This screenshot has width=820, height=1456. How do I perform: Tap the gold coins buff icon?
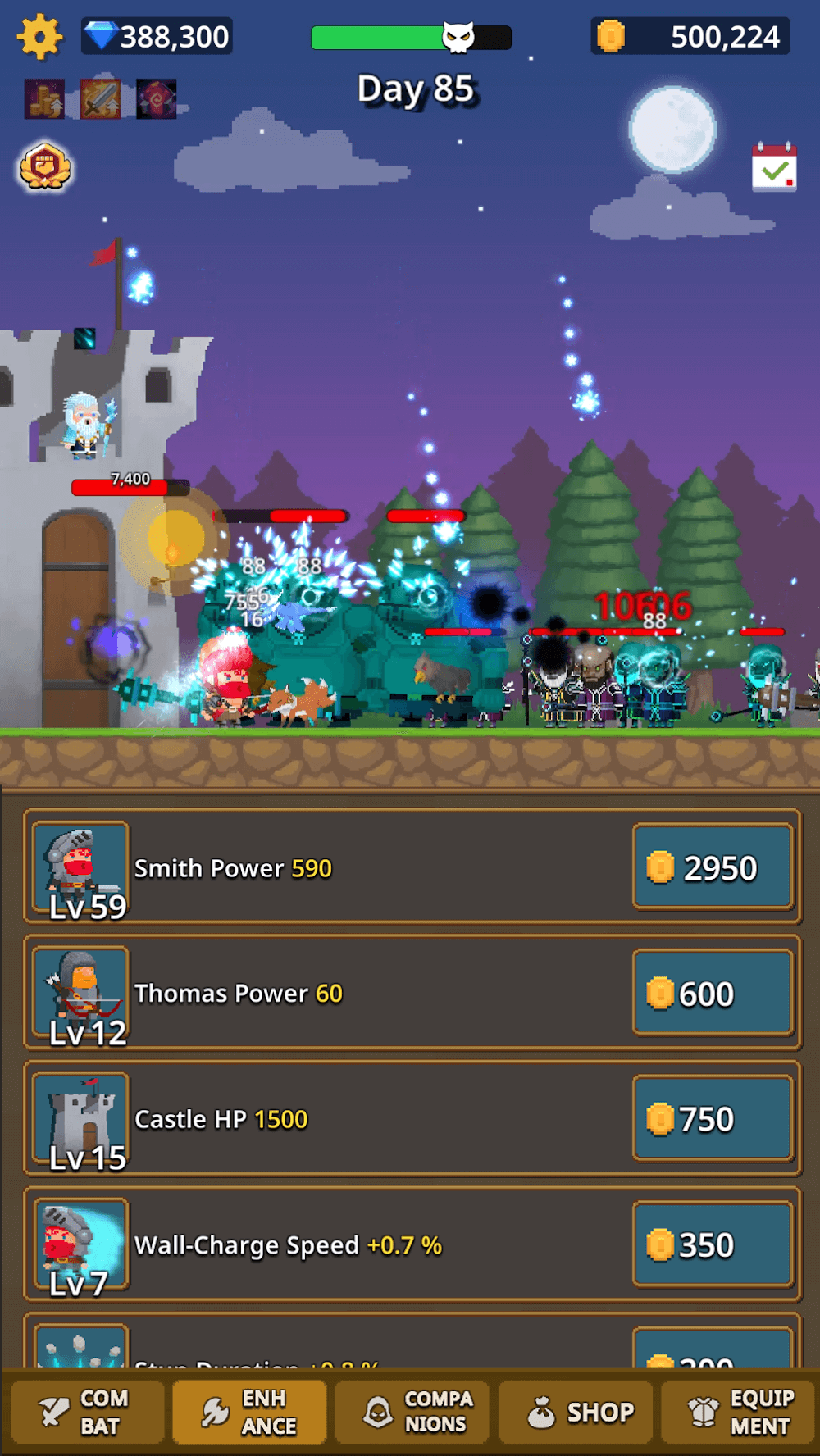pos(44,99)
